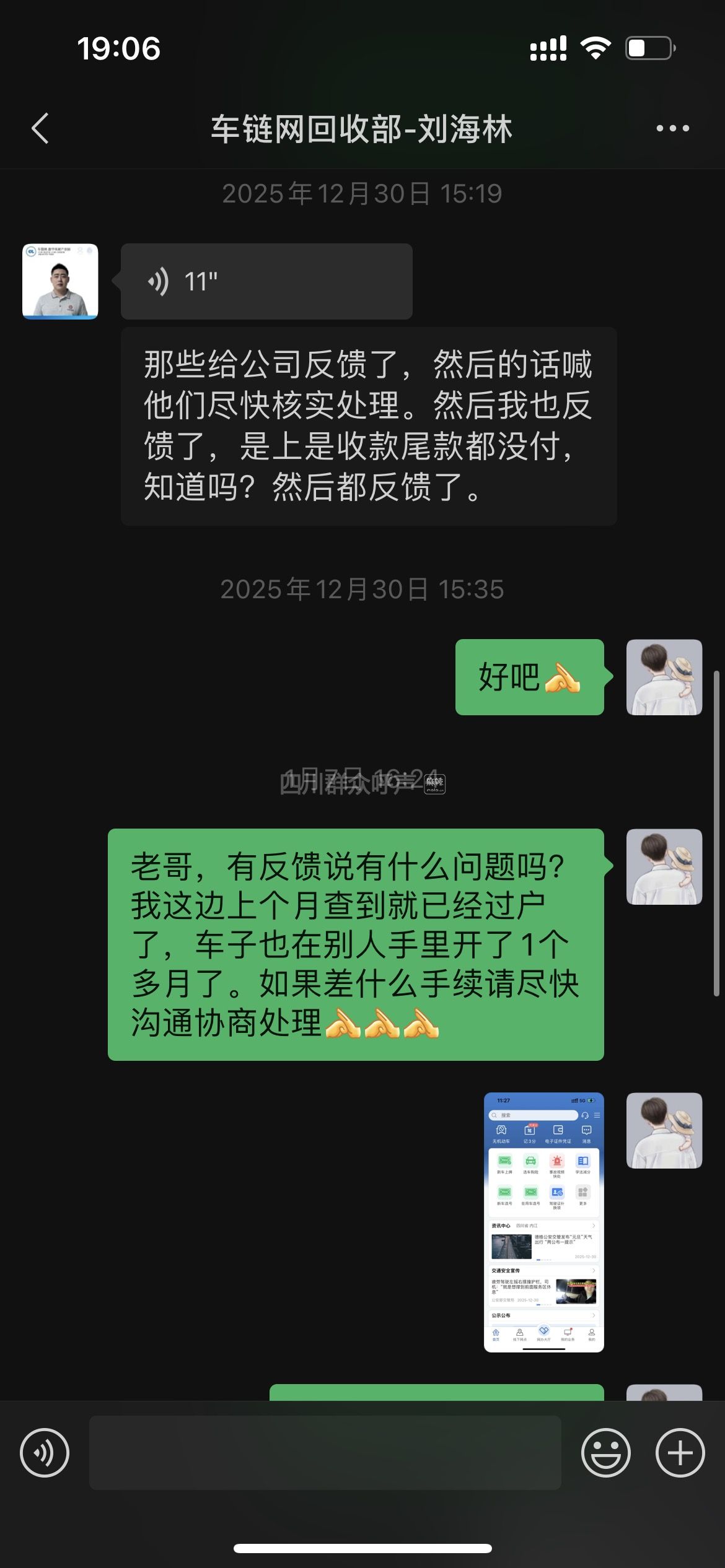Play the 11-second voice message
725x1568 pixels.
(266, 282)
